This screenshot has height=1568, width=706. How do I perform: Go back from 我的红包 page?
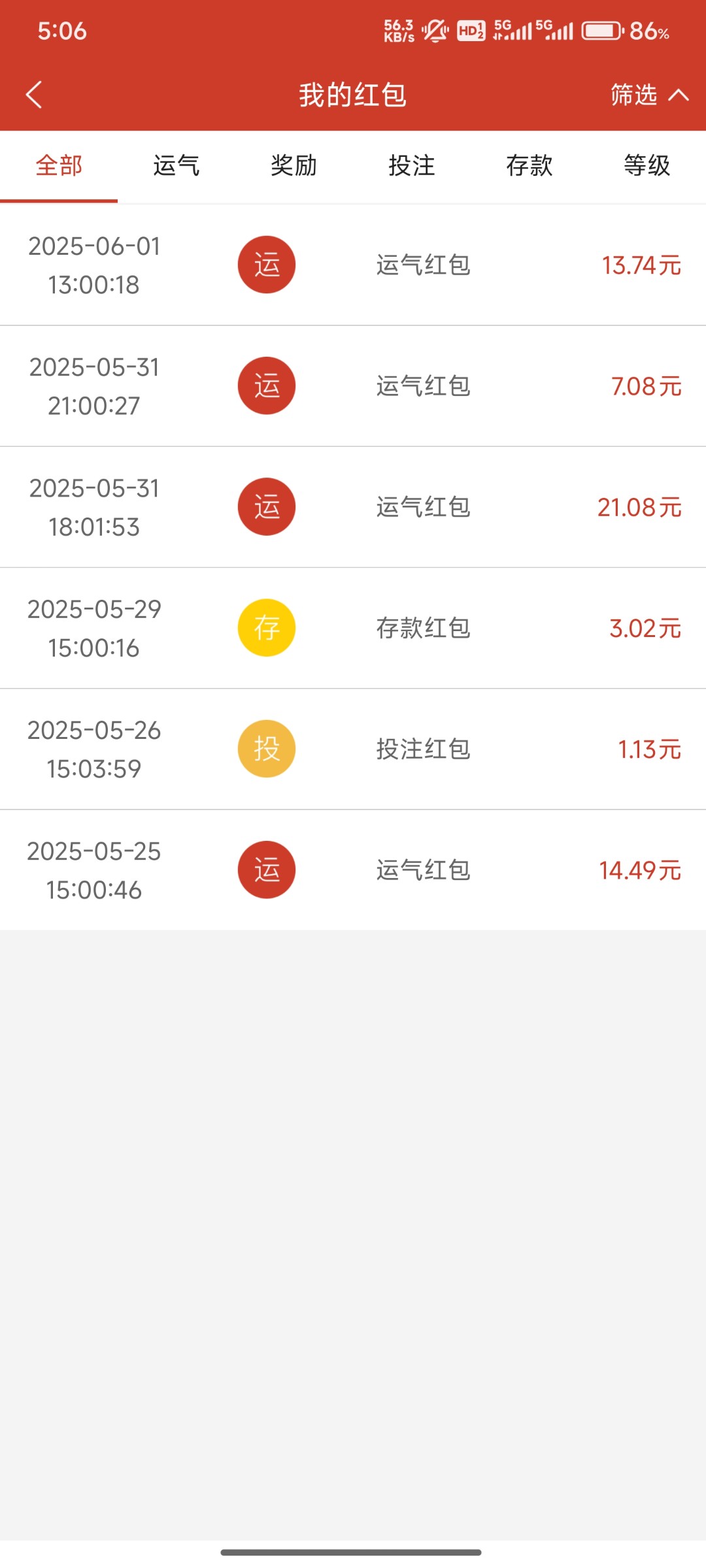(x=34, y=95)
